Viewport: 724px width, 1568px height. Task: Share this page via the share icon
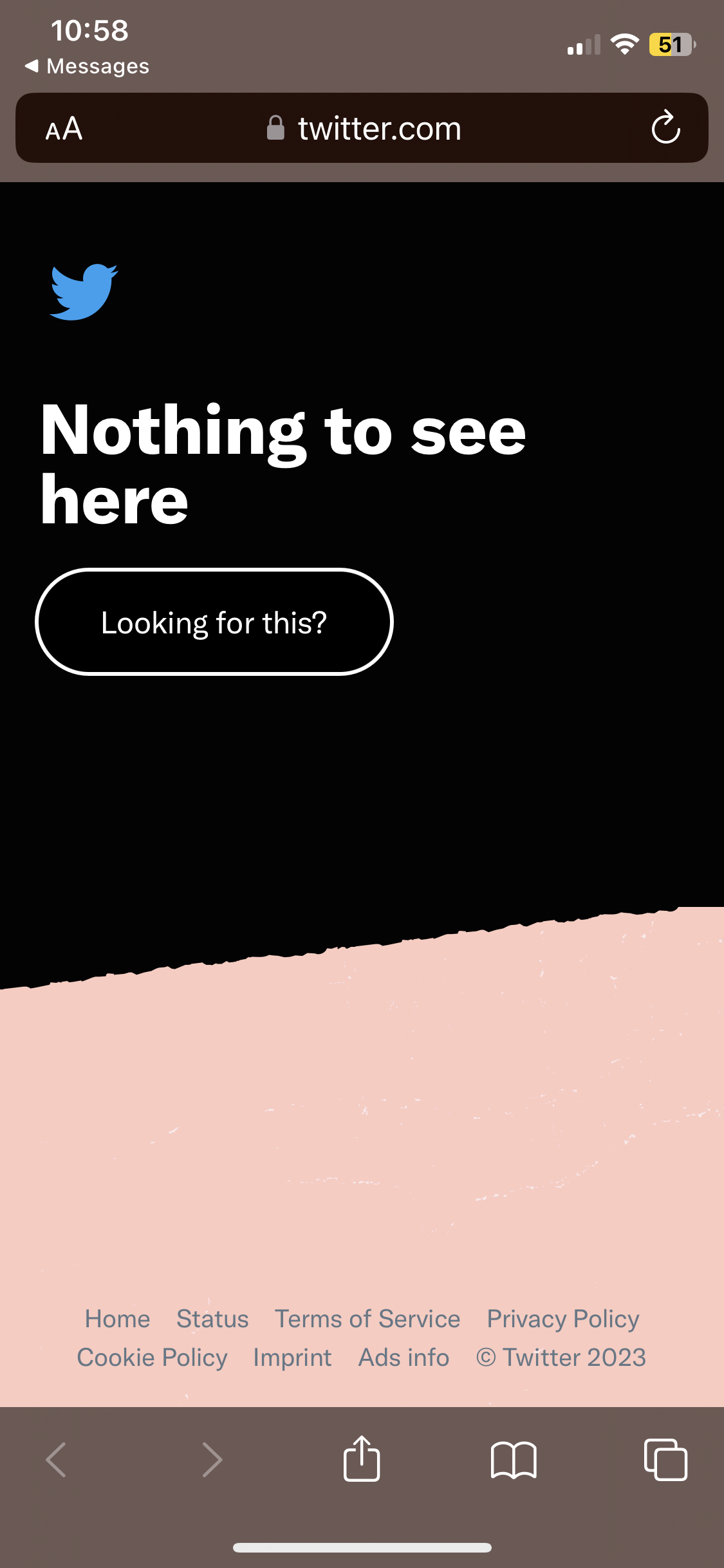pos(362,1459)
